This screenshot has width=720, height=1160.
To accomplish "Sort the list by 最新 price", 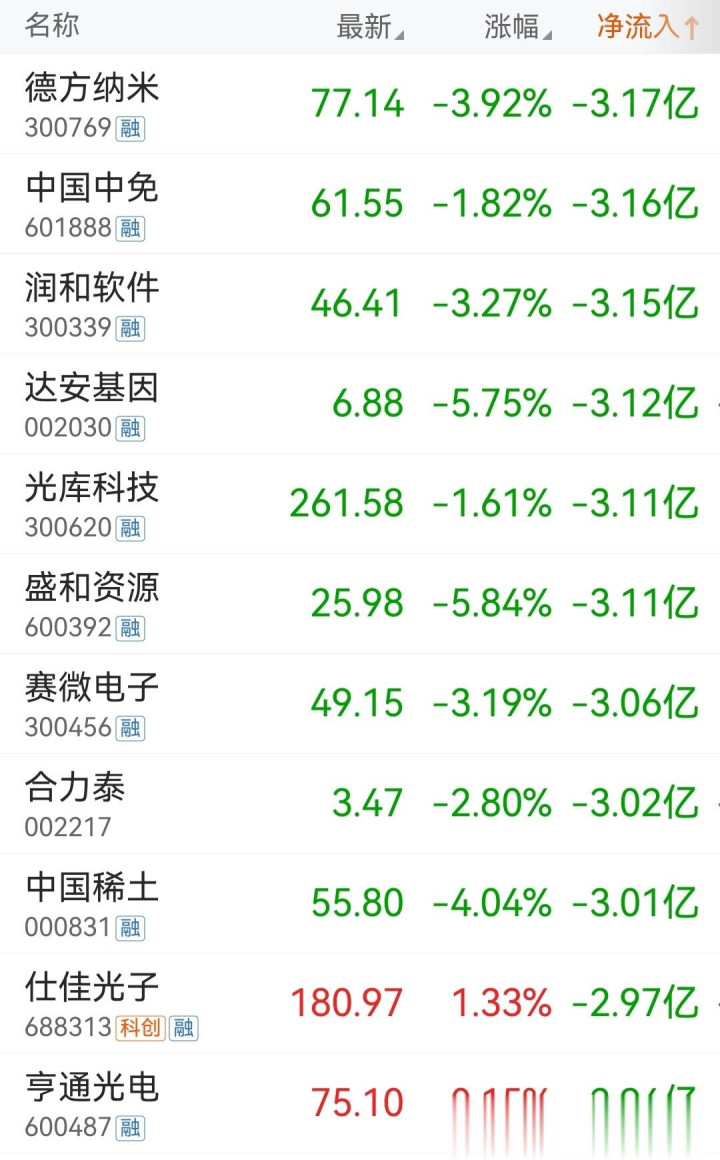I will (x=369, y=27).
